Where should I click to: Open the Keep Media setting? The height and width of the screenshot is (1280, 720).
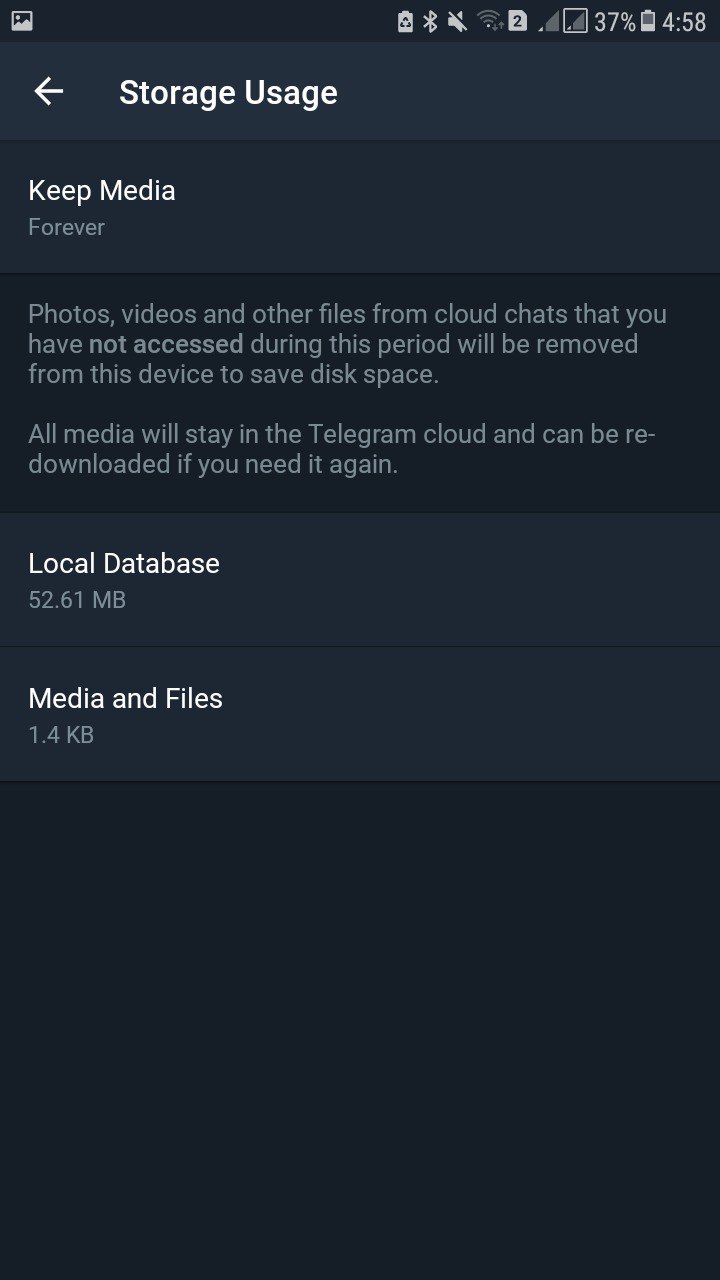pos(360,207)
